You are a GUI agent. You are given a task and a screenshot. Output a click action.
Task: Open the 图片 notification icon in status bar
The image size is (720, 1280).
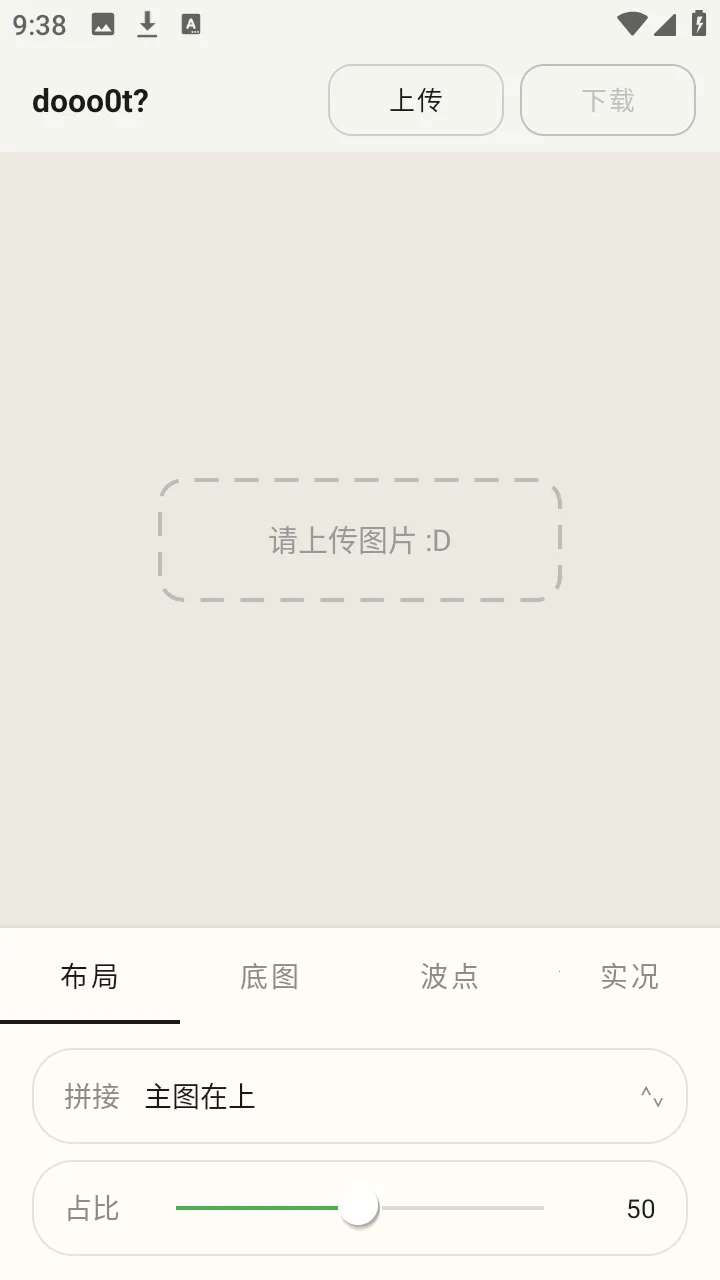point(101,23)
